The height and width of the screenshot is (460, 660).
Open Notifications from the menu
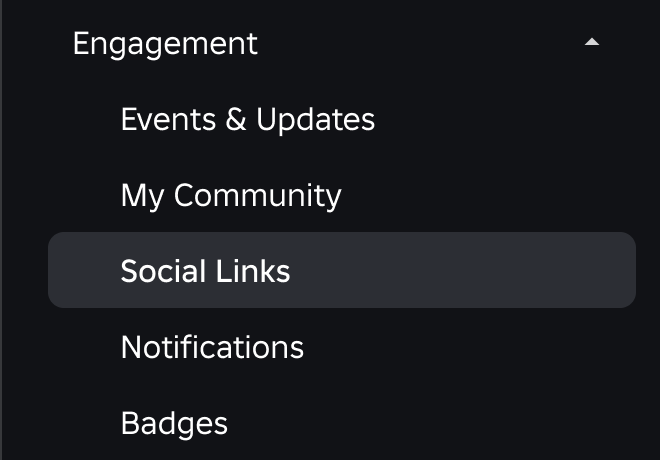(x=212, y=347)
